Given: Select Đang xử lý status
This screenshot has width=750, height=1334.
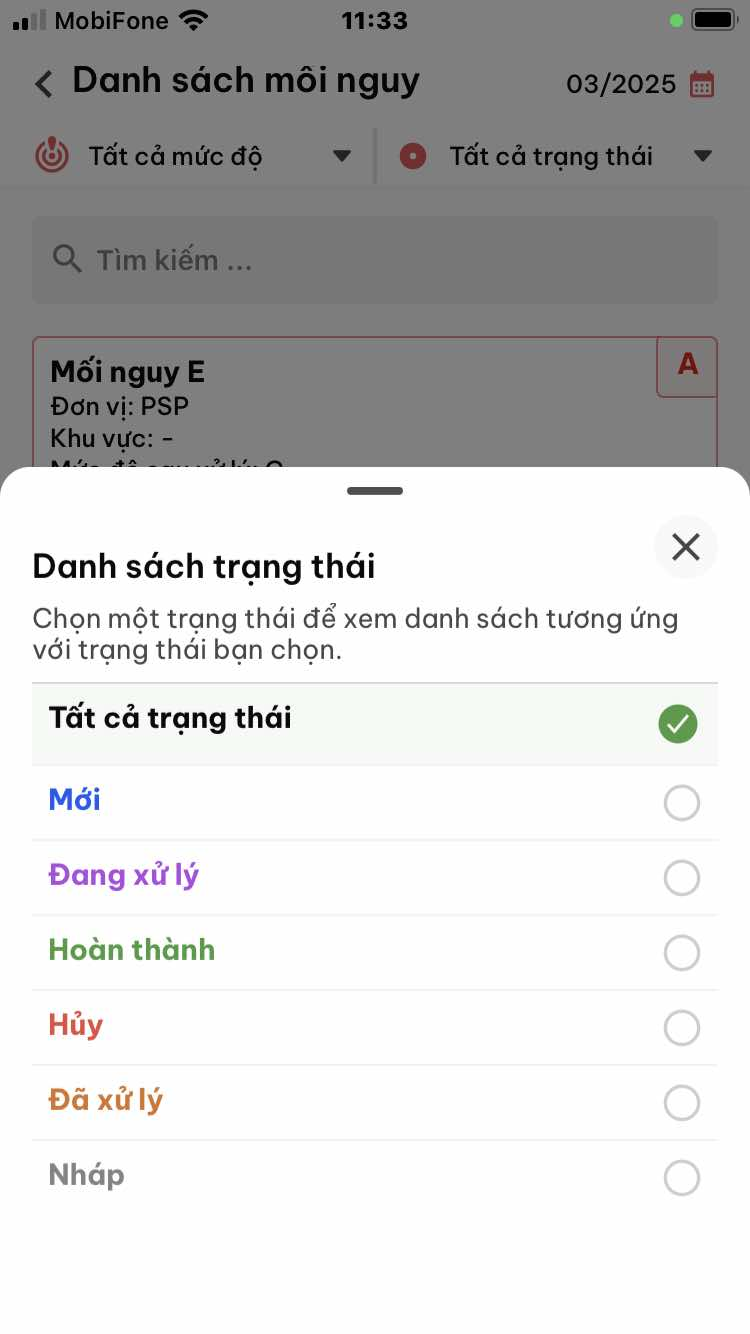Looking at the screenshot, I should [374, 877].
